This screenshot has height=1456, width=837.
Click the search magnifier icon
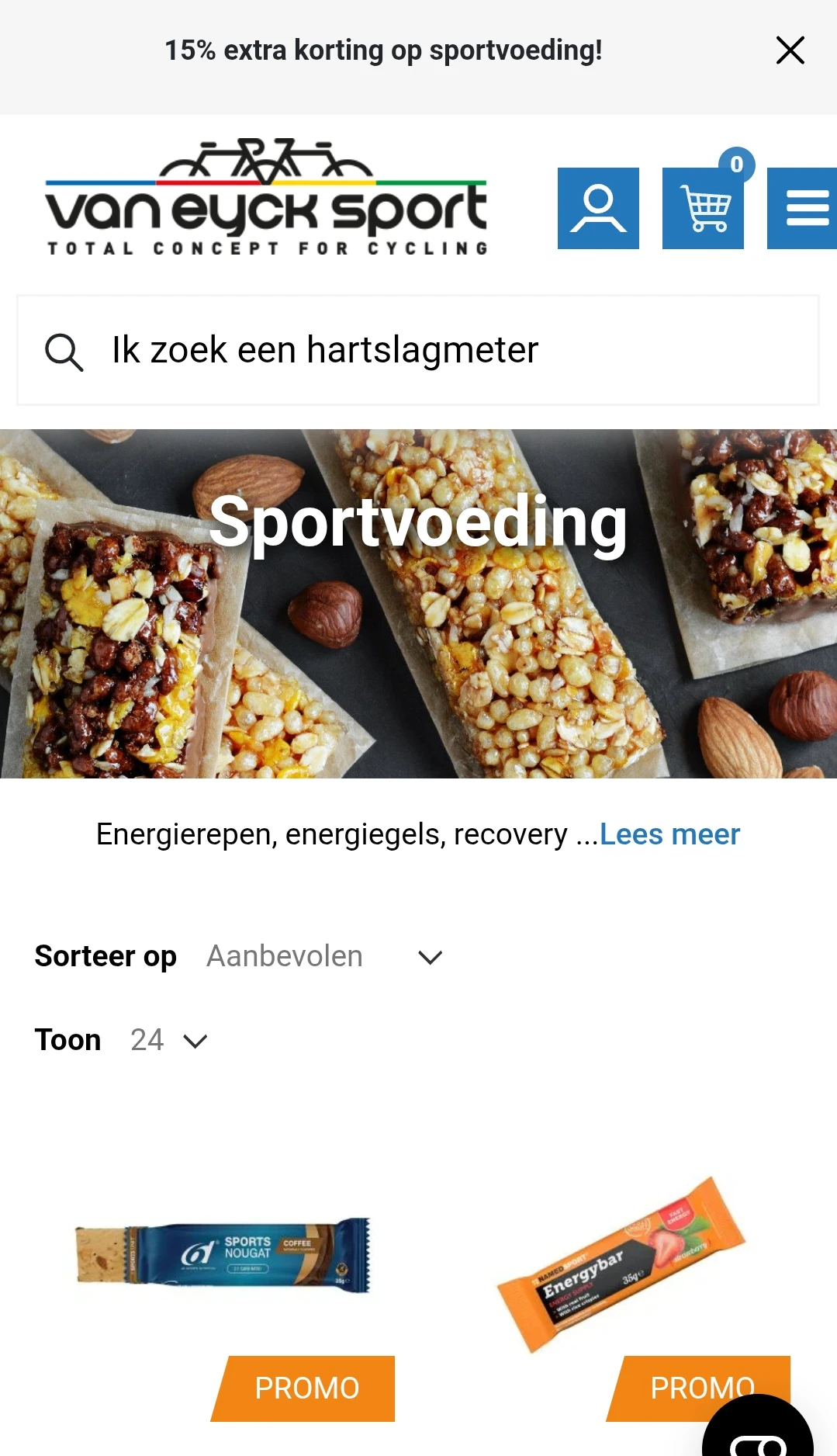point(65,352)
